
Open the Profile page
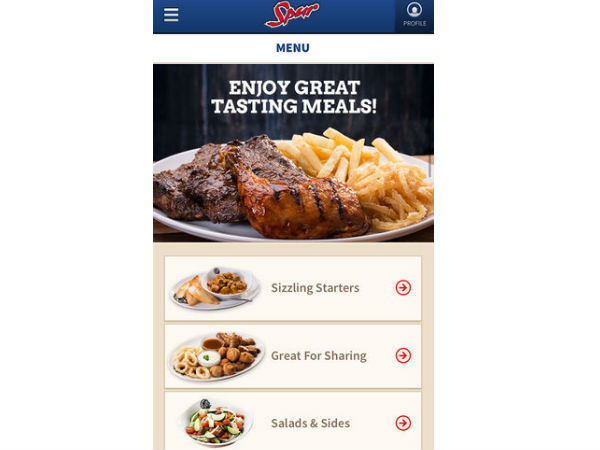pyautogui.click(x=414, y=15)
